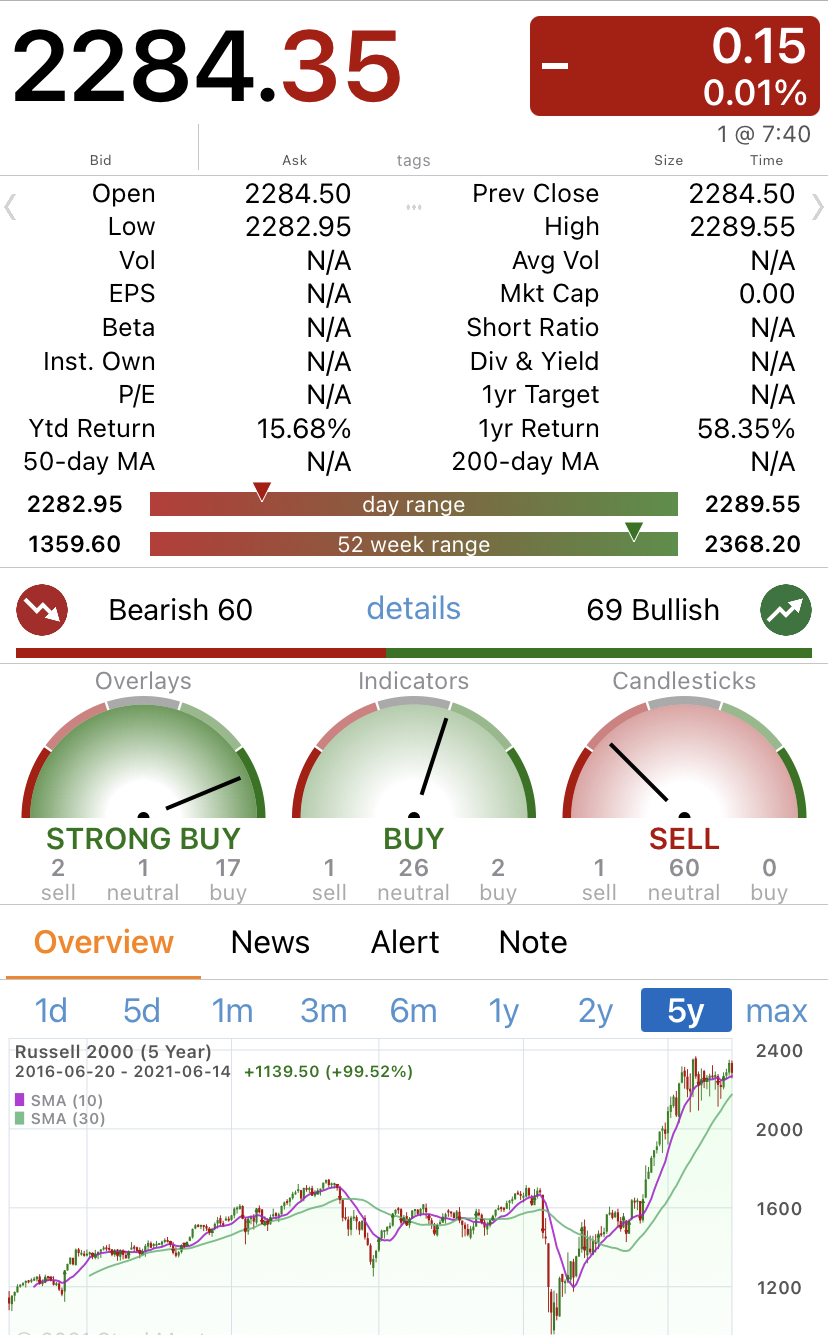
Task: Select the 5y chart range
Action: click(686, 1011)
